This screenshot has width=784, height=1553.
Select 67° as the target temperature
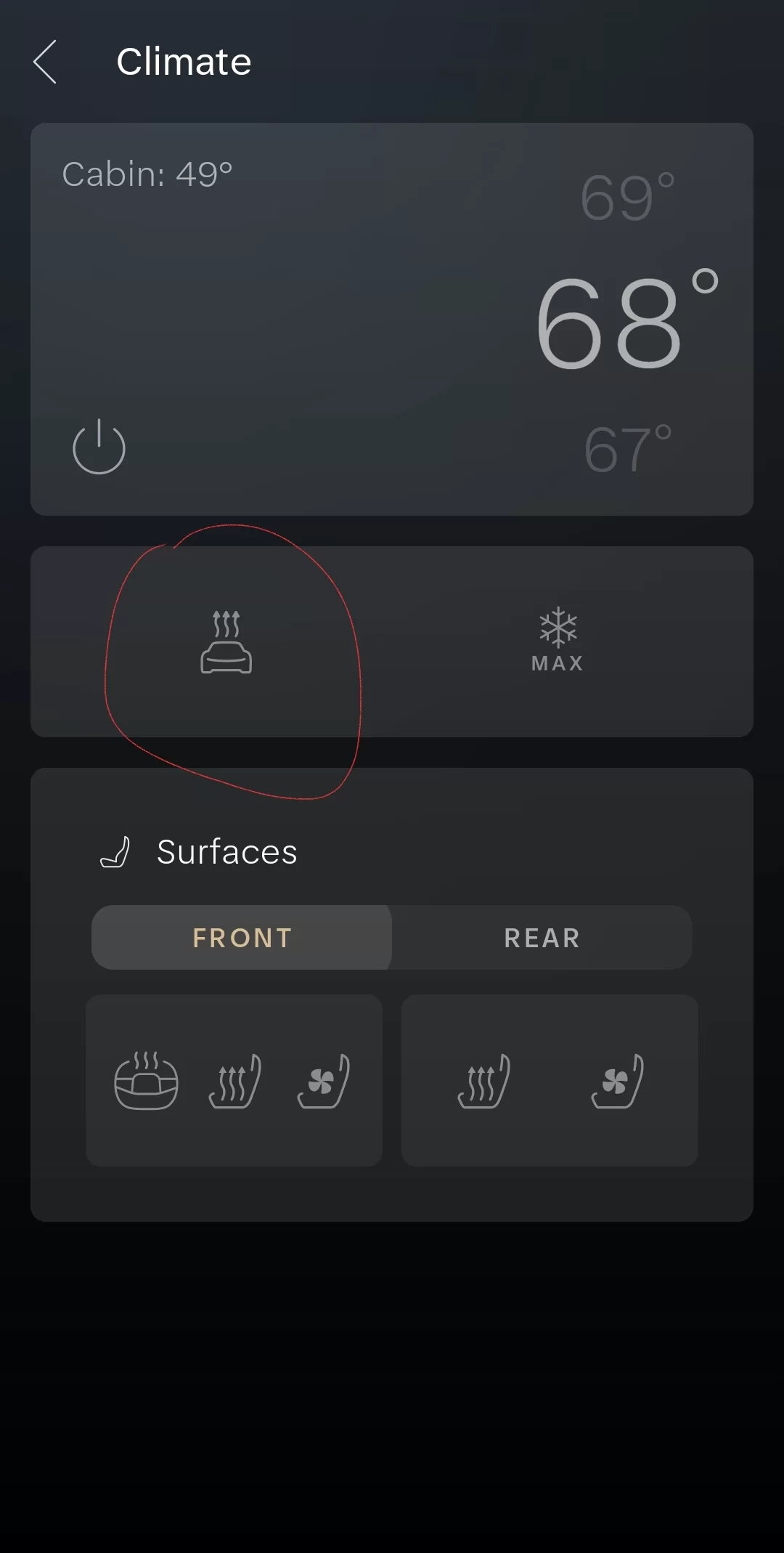point(628,449)
